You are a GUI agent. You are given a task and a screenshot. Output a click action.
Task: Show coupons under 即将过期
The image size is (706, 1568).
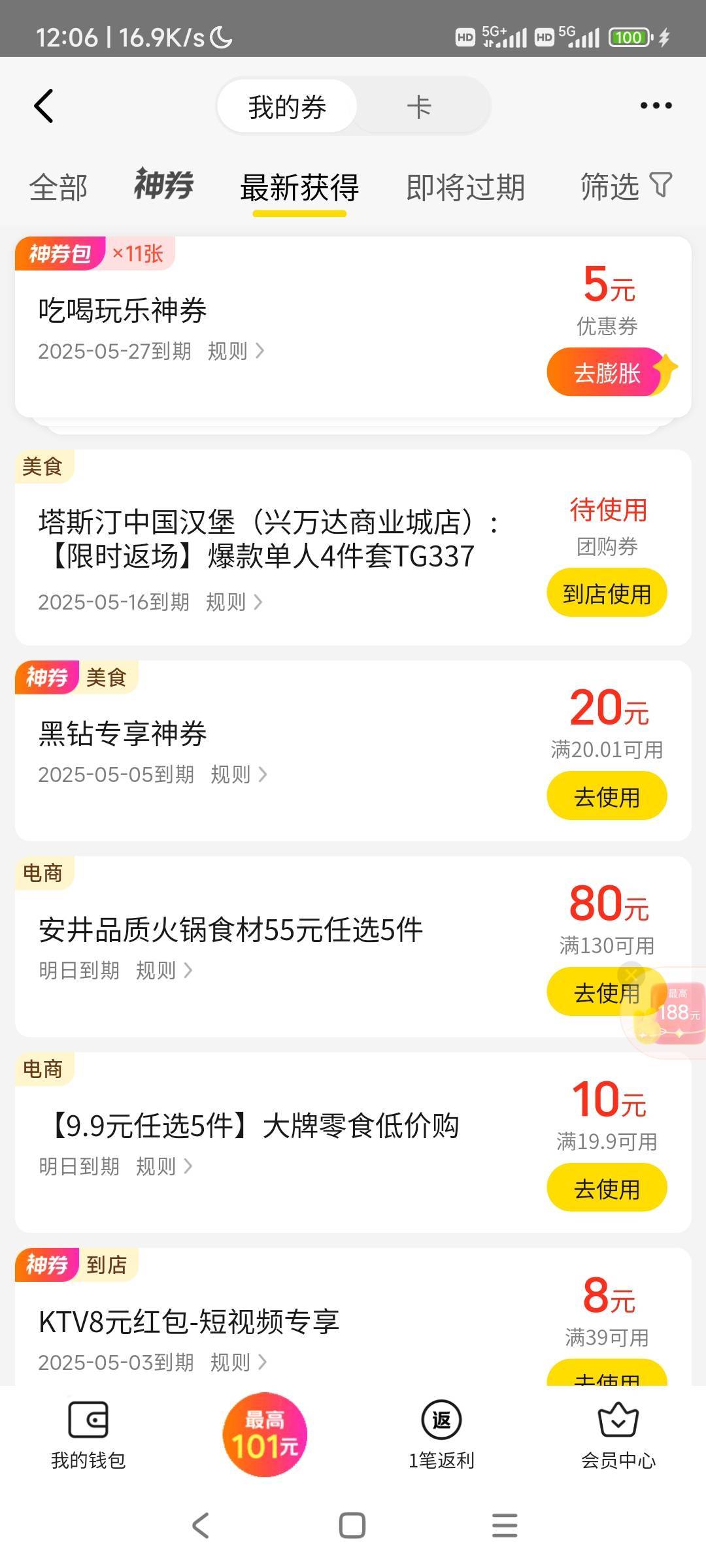pos(465,188)
